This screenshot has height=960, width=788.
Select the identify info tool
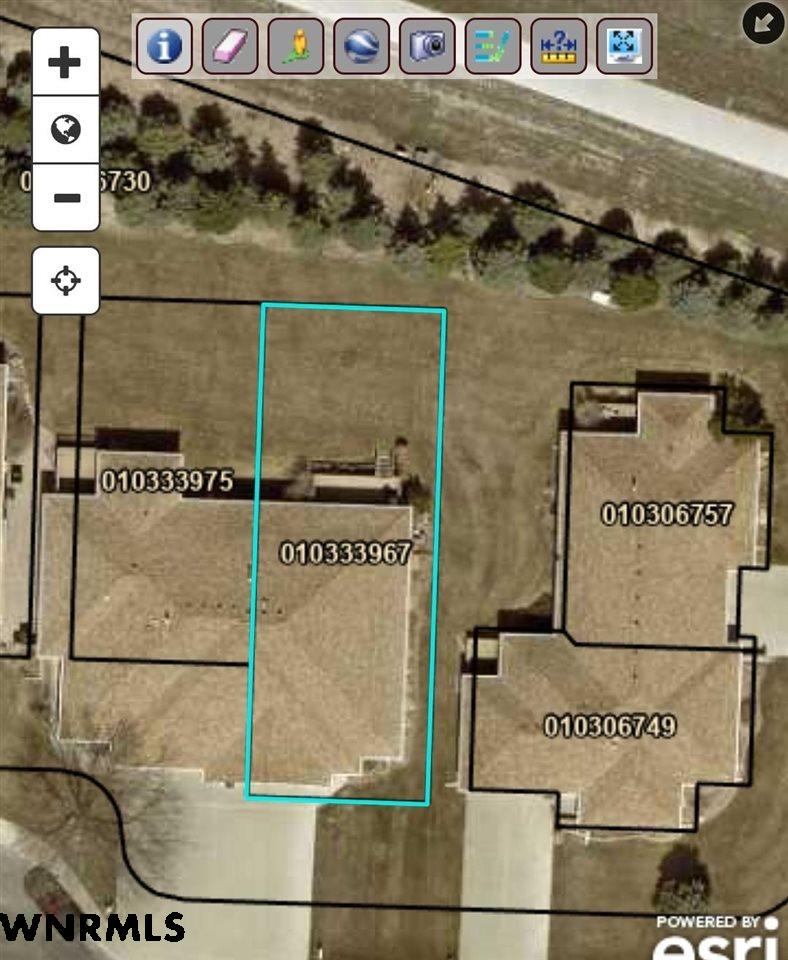[x=164, y=46]
